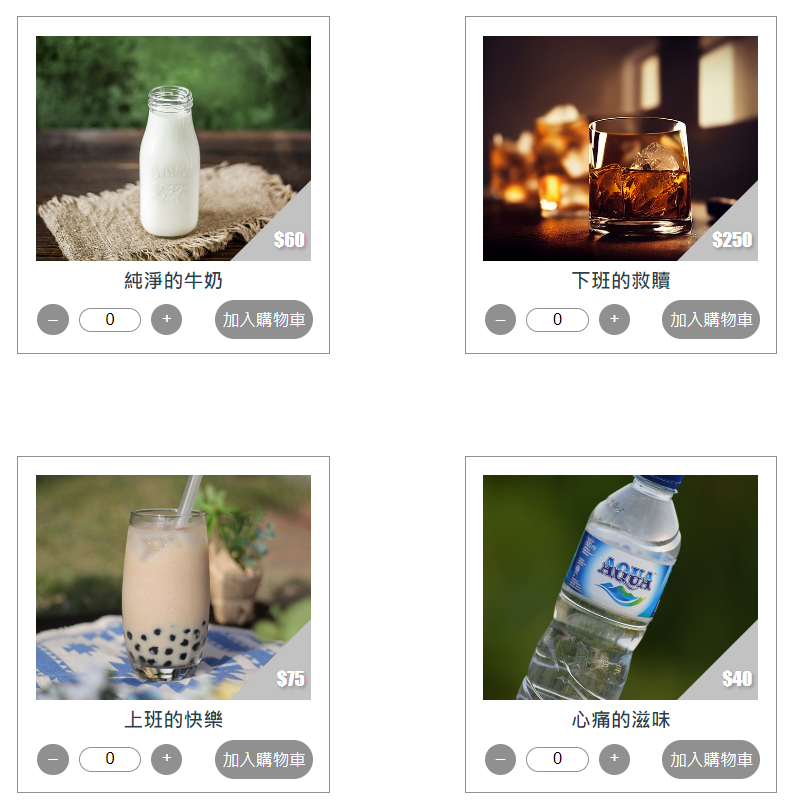Viewport: 793px width, 810px height.
Task: Increase quantity of 純淨的牛奶
Action: coord(166,320)
